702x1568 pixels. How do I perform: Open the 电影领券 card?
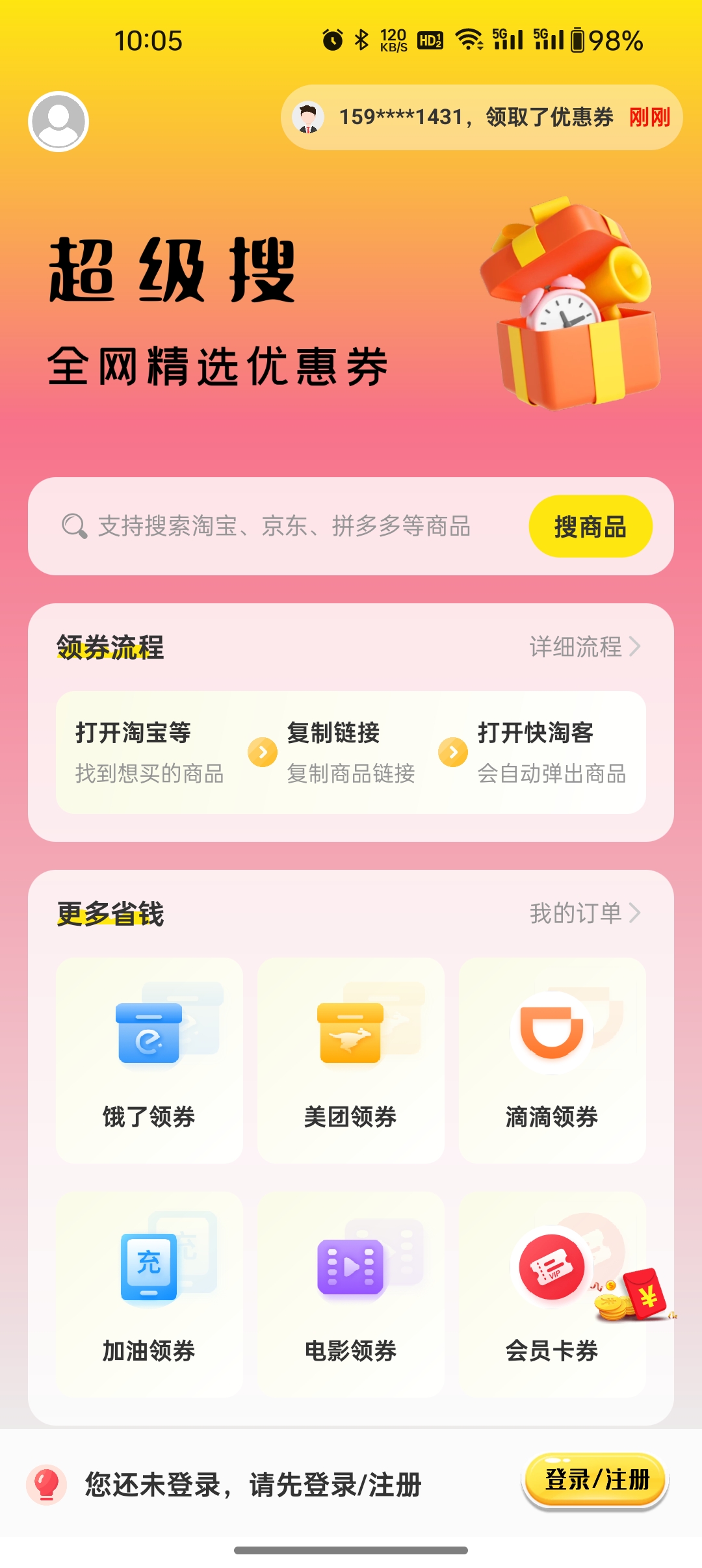click(x=351, y=1294)
